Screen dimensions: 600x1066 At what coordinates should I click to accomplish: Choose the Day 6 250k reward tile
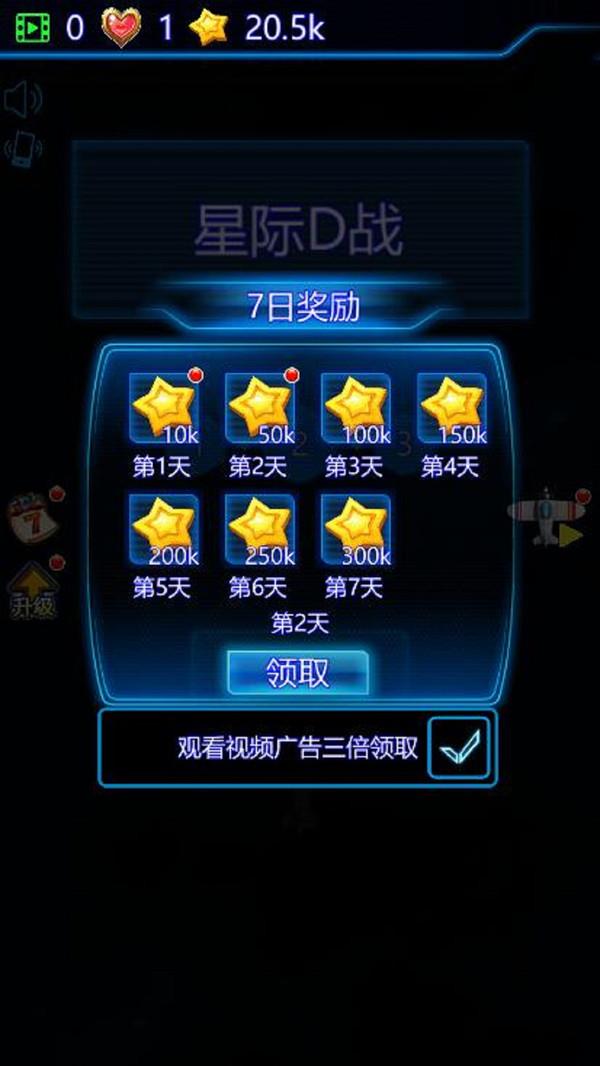(x=261, y=530)
